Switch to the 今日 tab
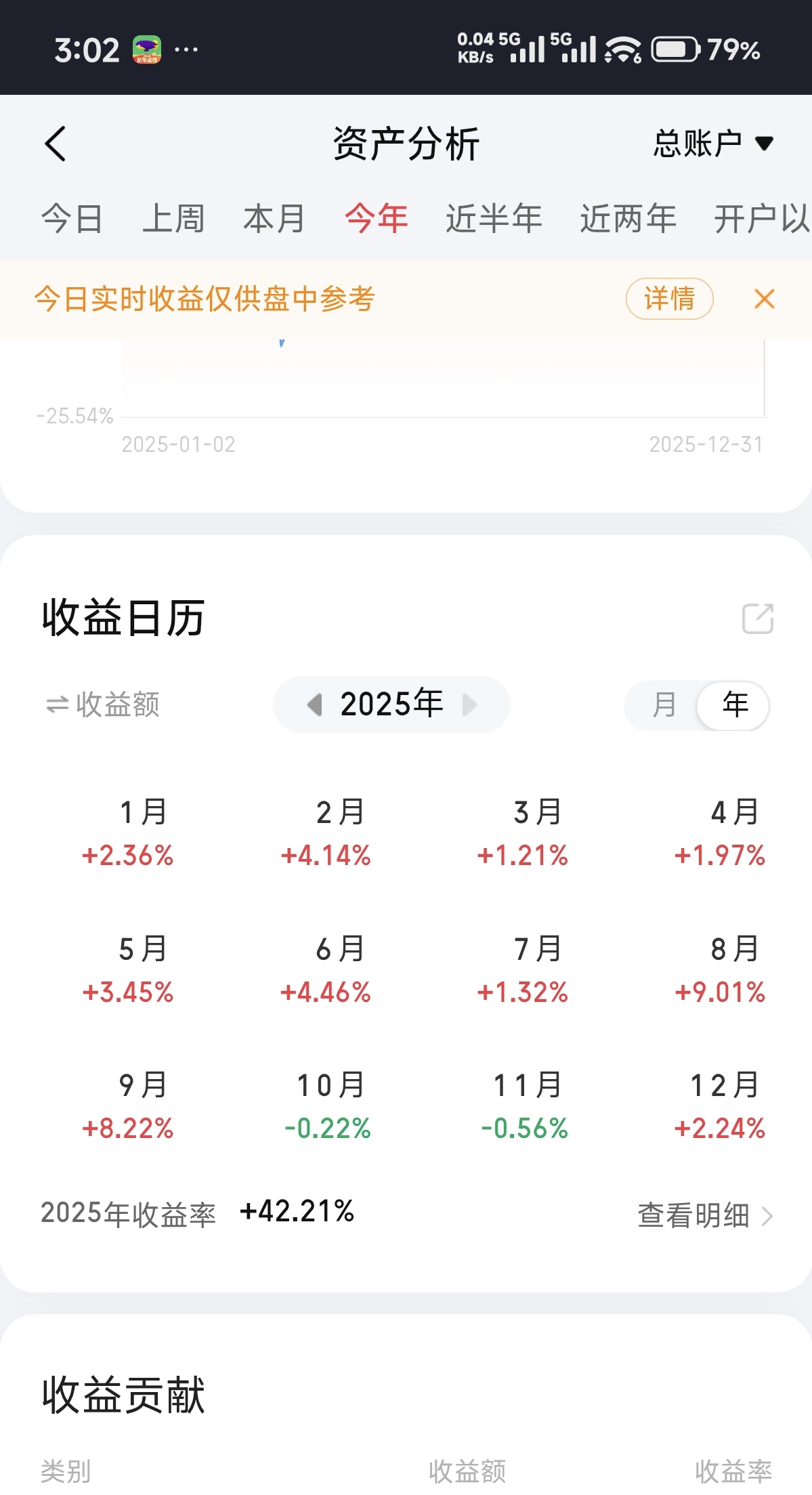This screenshot has height=1495, width=812. pyautogui.click(x=72, y=219)
